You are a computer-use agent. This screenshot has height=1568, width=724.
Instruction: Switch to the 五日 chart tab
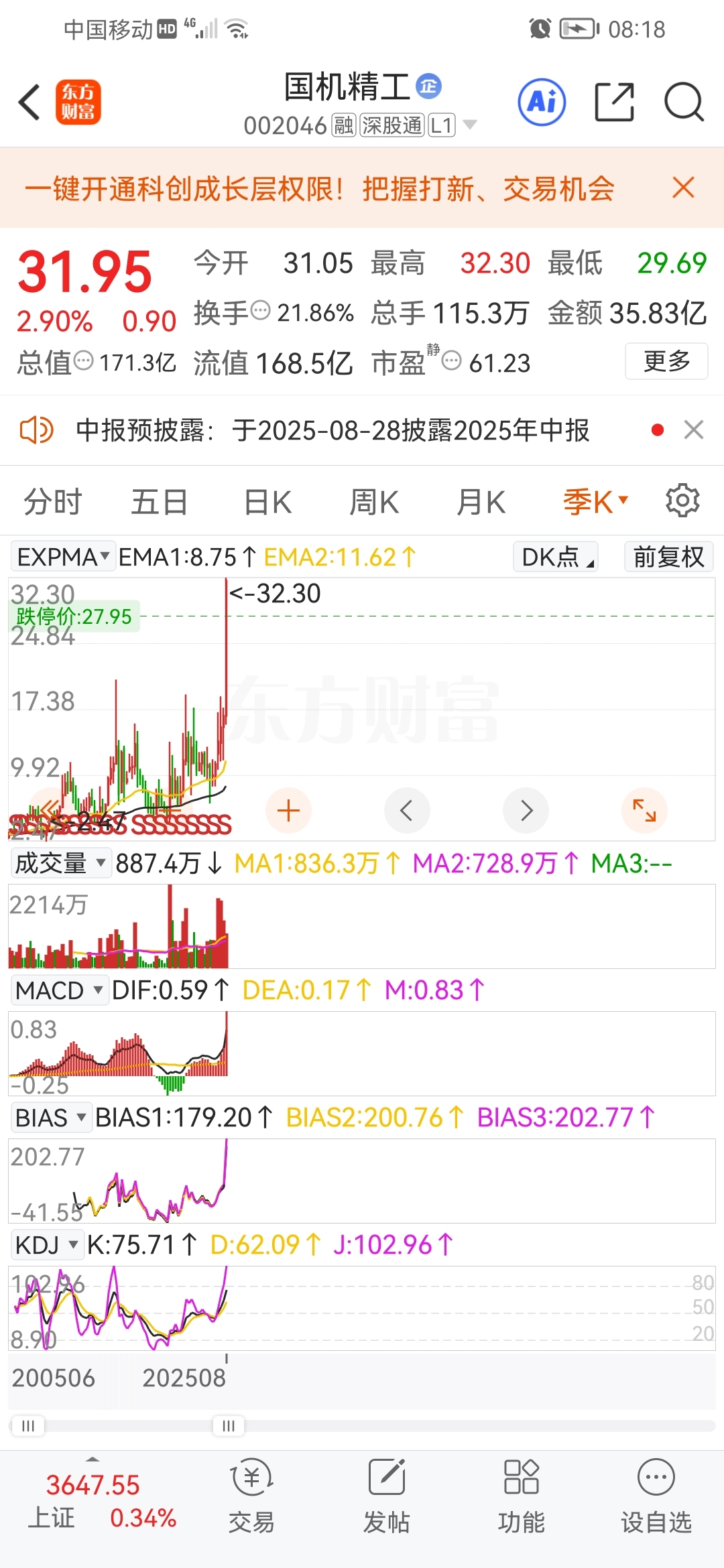[160, 502]
